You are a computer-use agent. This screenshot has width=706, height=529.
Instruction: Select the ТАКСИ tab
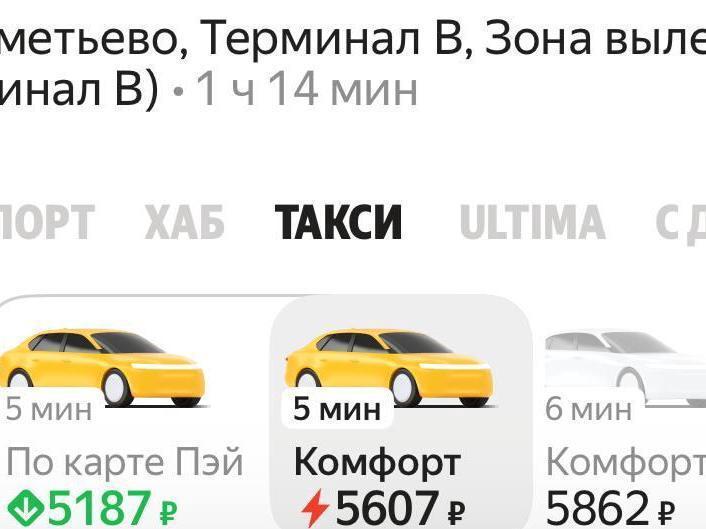point(338,223)
